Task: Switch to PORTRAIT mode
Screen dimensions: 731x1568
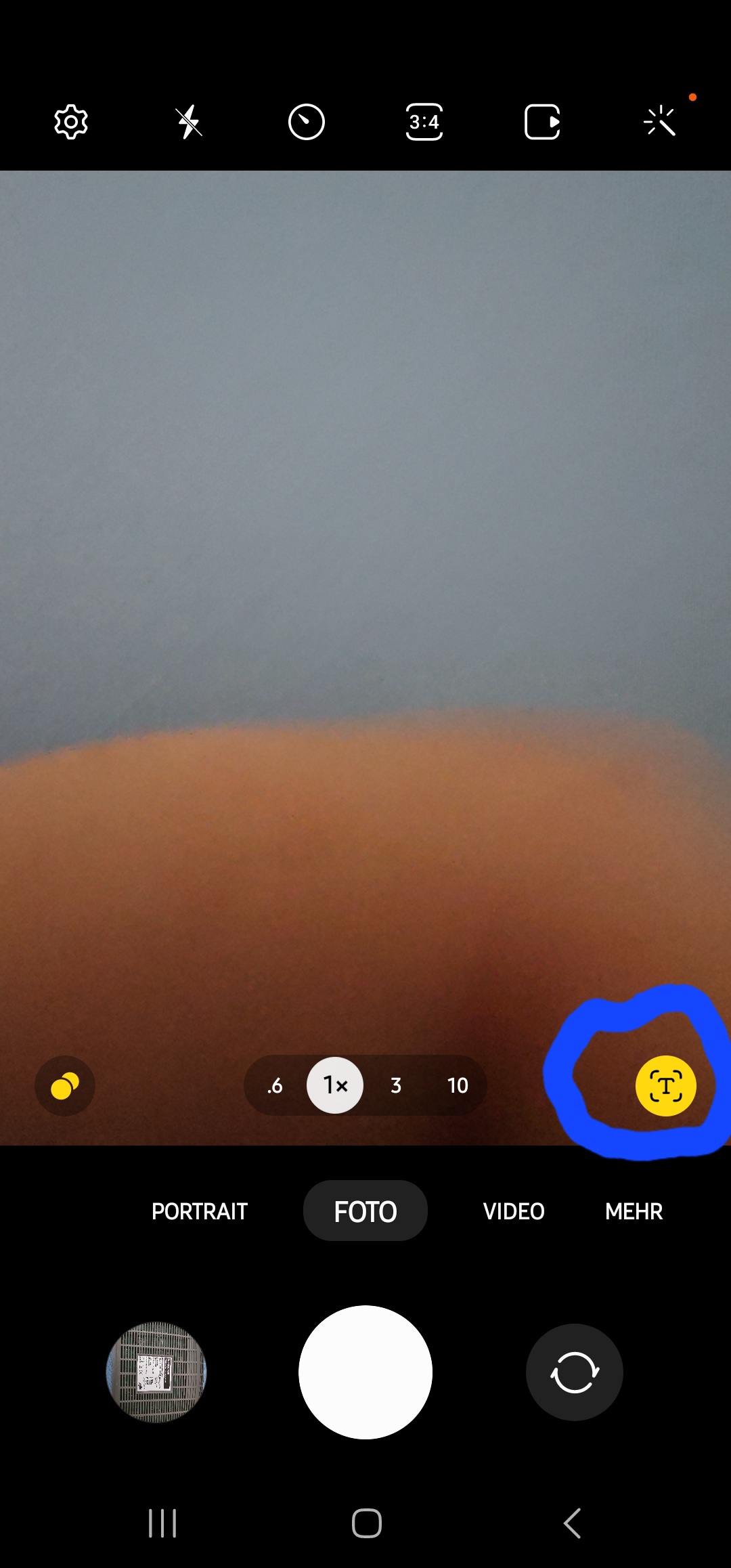Action: [200, 1211]
